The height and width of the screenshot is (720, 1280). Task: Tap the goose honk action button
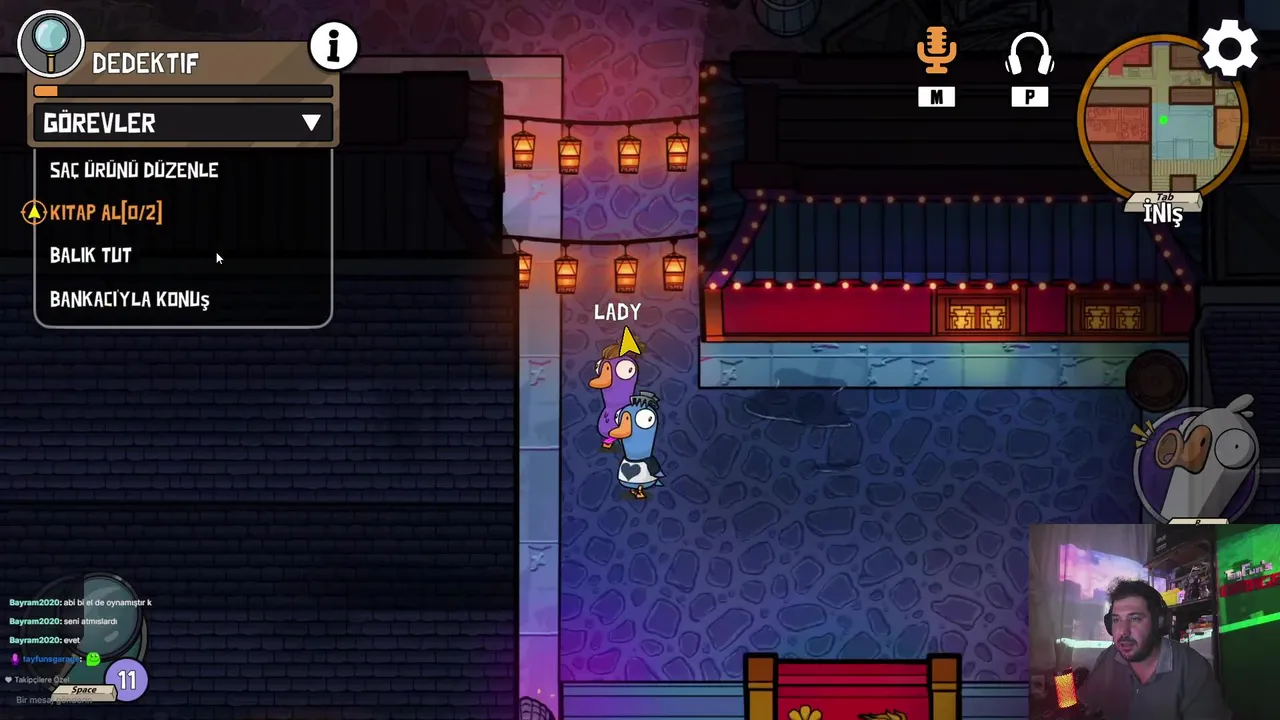pos(1196,463)
